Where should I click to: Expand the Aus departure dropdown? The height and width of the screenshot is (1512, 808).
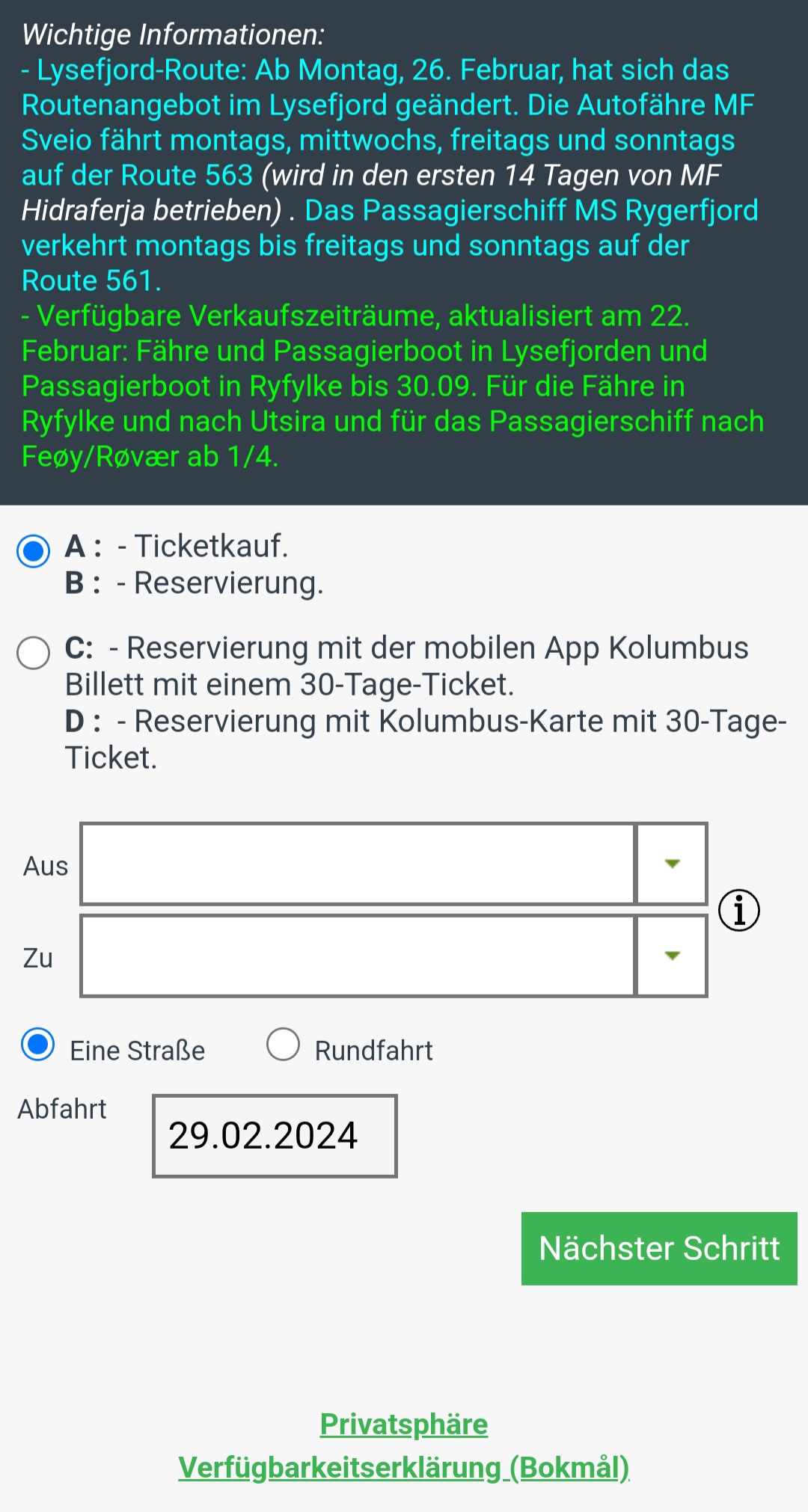pyautogui.click(x=671, y=864)
